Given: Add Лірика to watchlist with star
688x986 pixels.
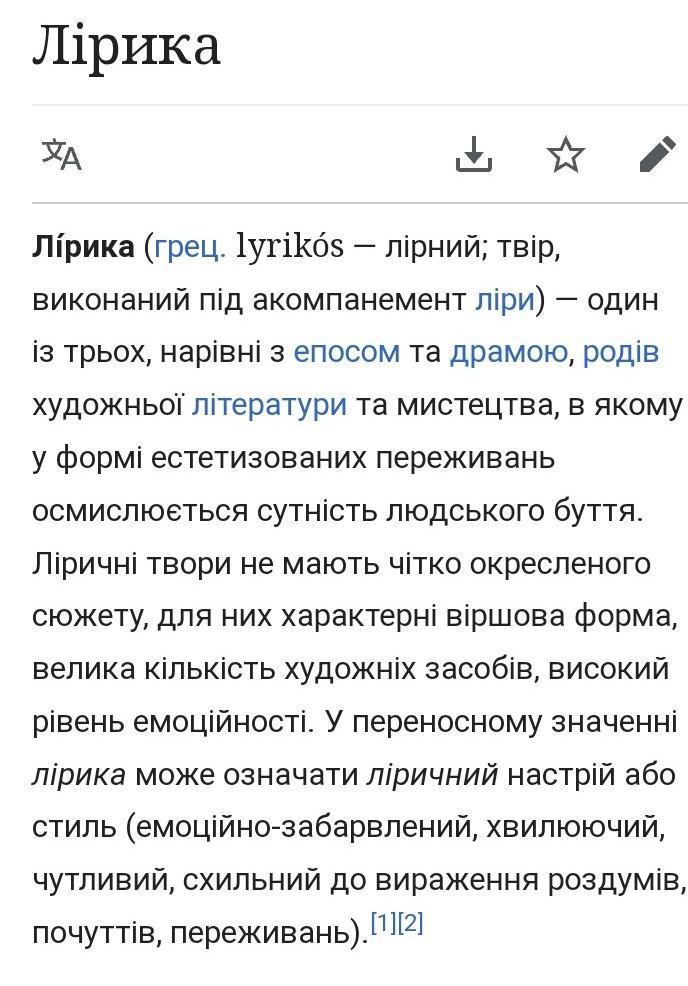Looking at the screenshot, I should click(566, 155).
